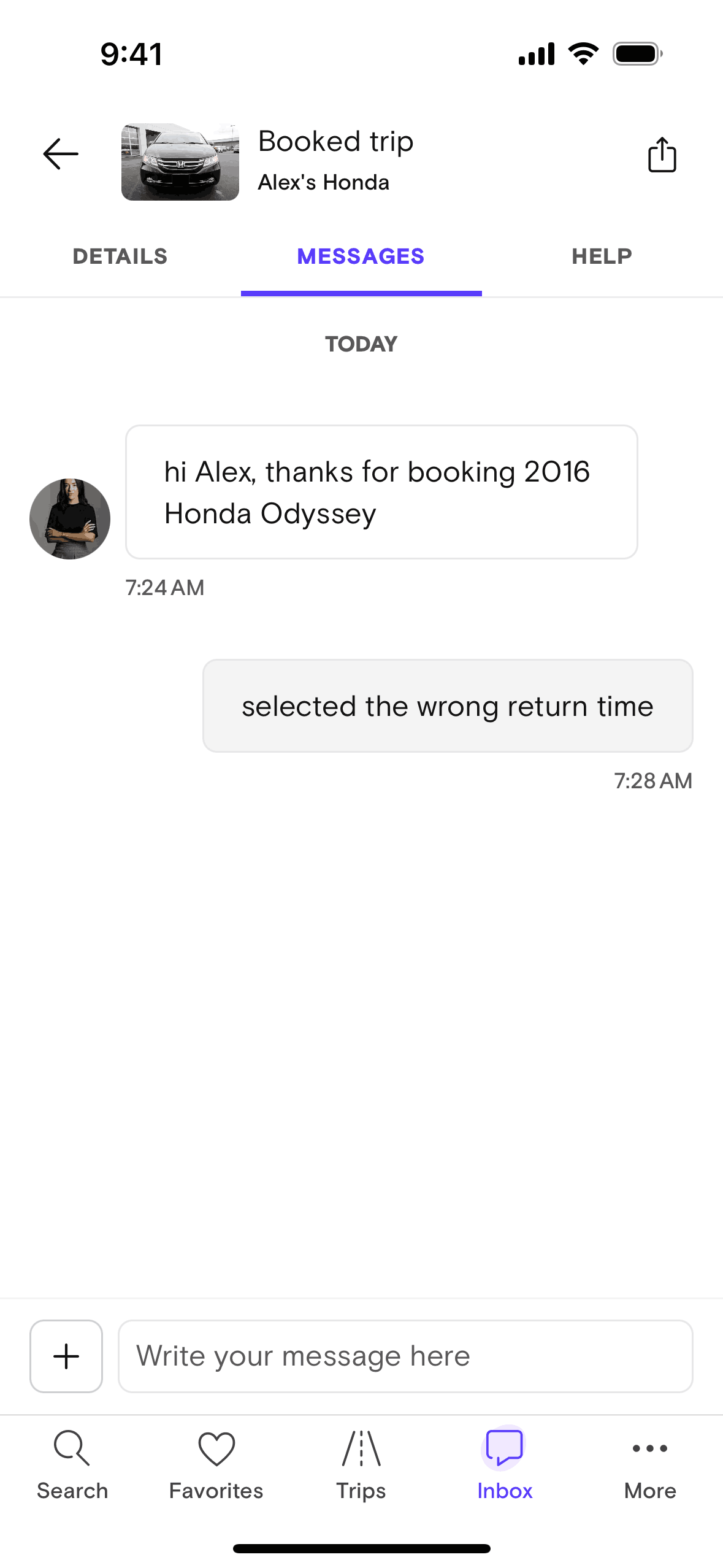
Task: Open the Trips section
Action: click(x=361, y=1465)
